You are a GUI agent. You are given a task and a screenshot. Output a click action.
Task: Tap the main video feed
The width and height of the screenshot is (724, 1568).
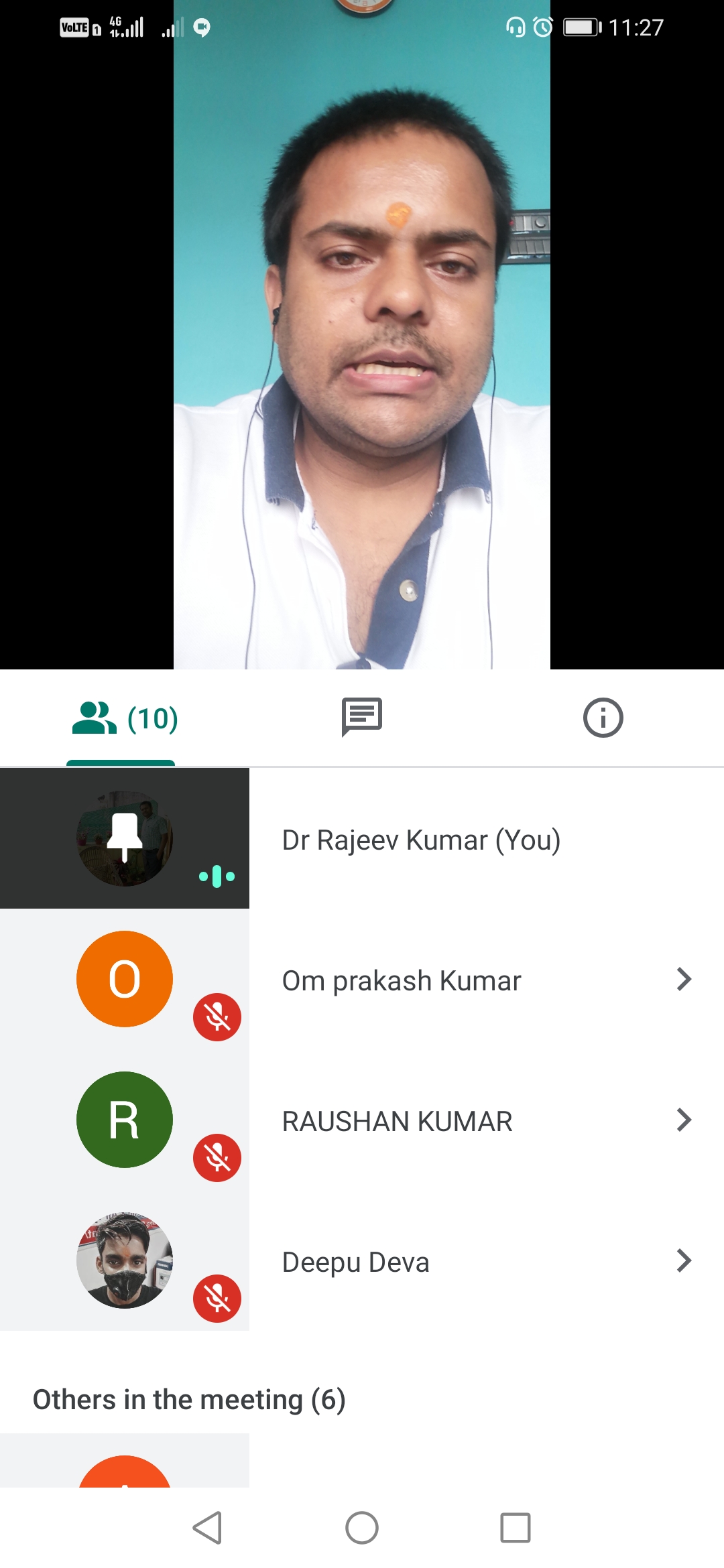[x=362, y=335]
